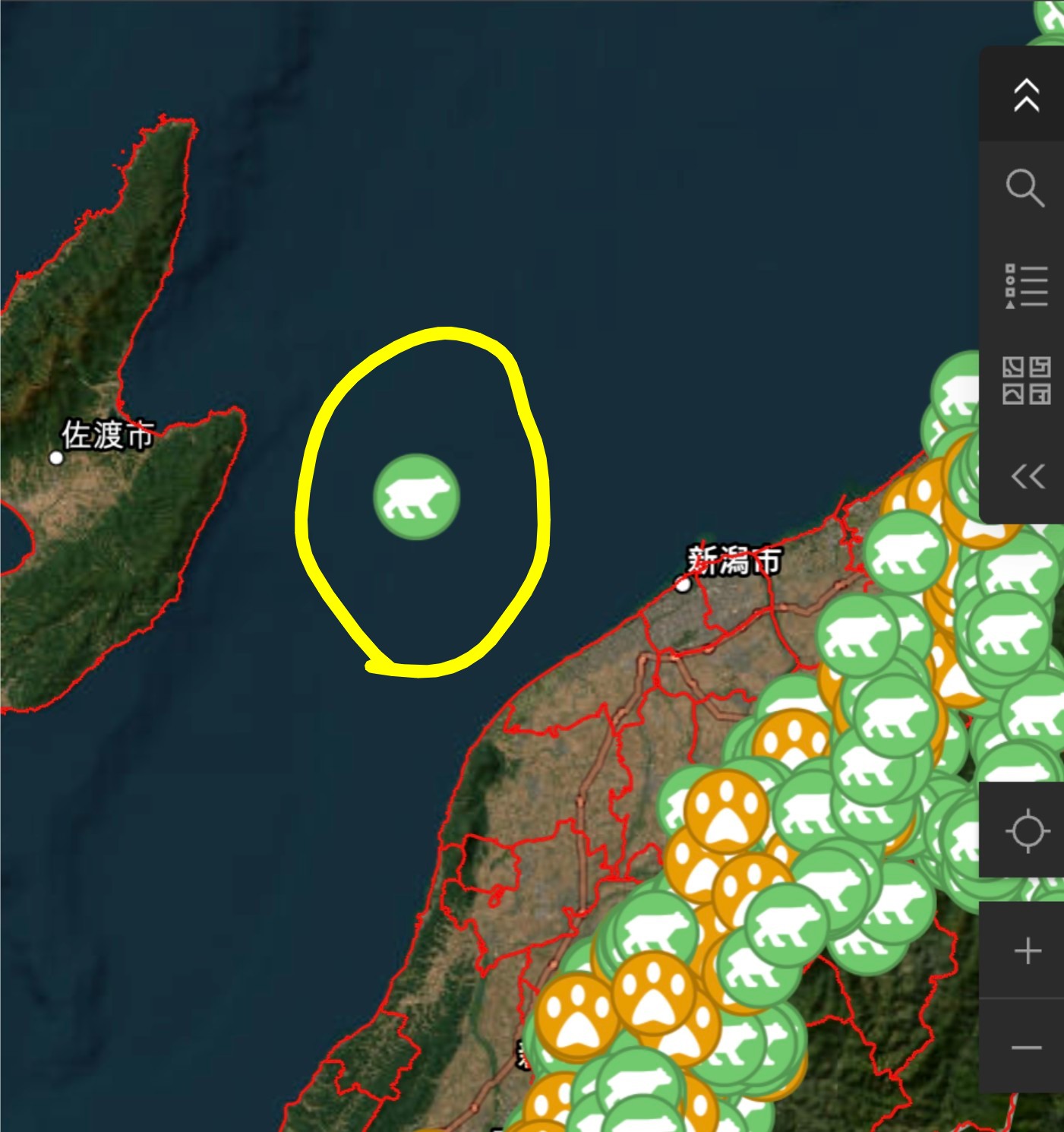Open the basemap gallery
This screenshot has width=1064, height=1132.
(x=1026, y=380)
